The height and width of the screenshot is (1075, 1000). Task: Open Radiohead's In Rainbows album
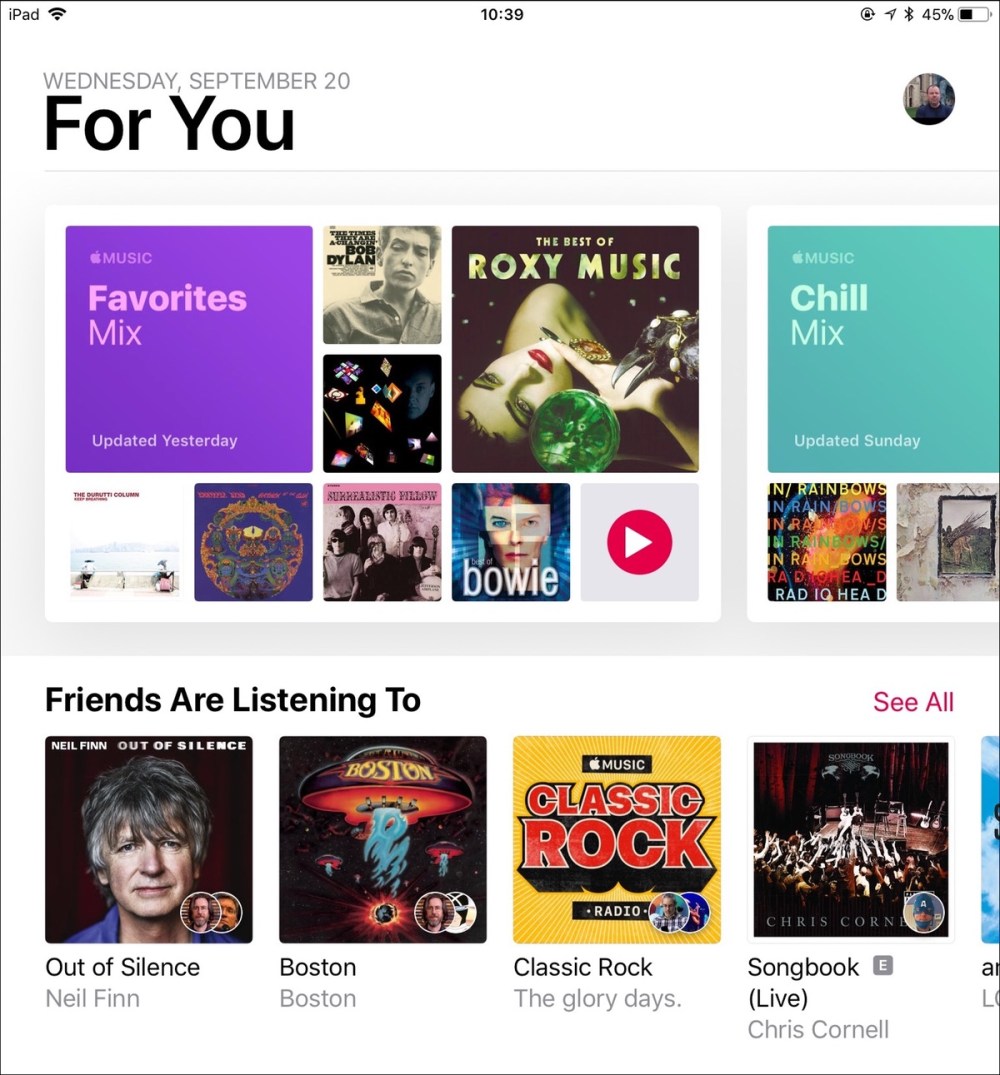point(827,542)
